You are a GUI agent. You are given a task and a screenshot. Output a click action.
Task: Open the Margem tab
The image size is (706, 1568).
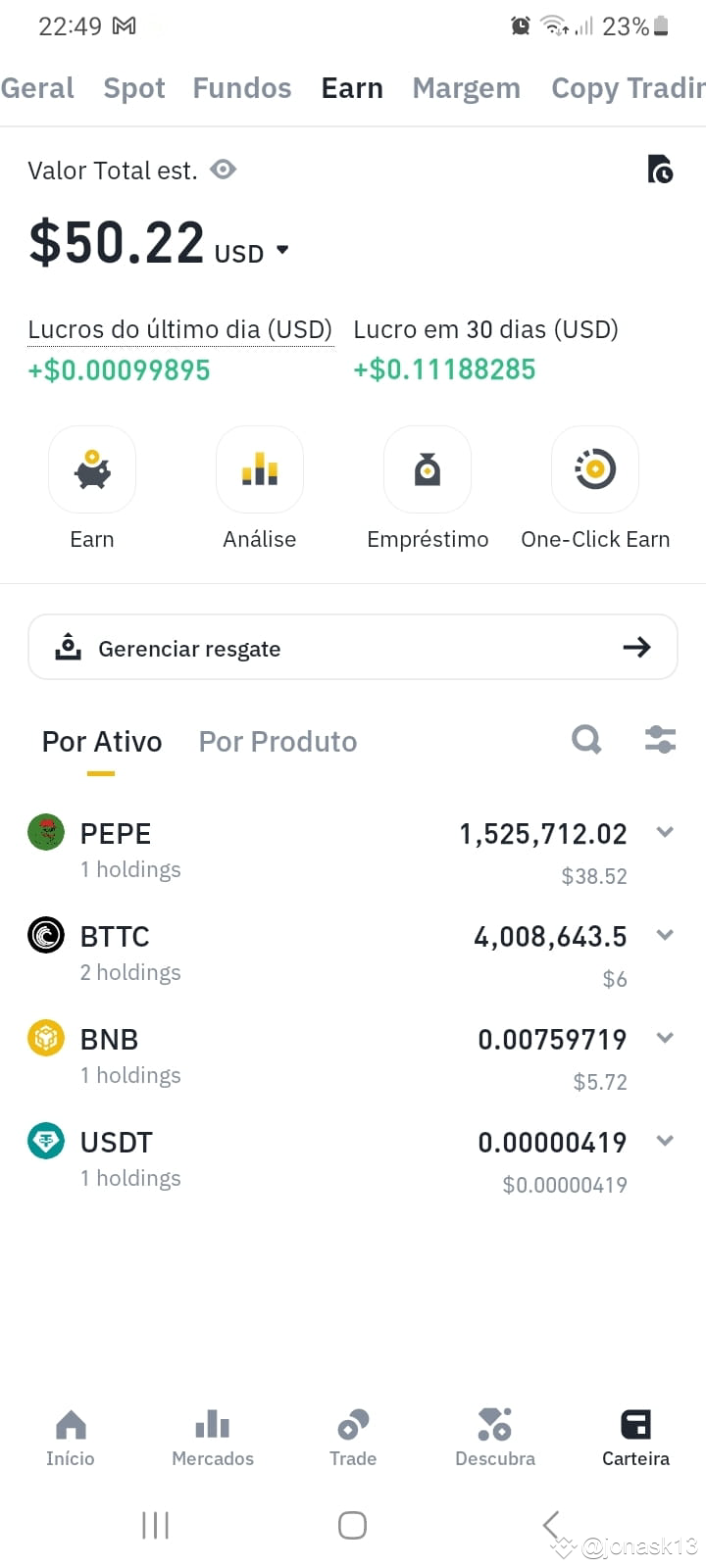466,88
